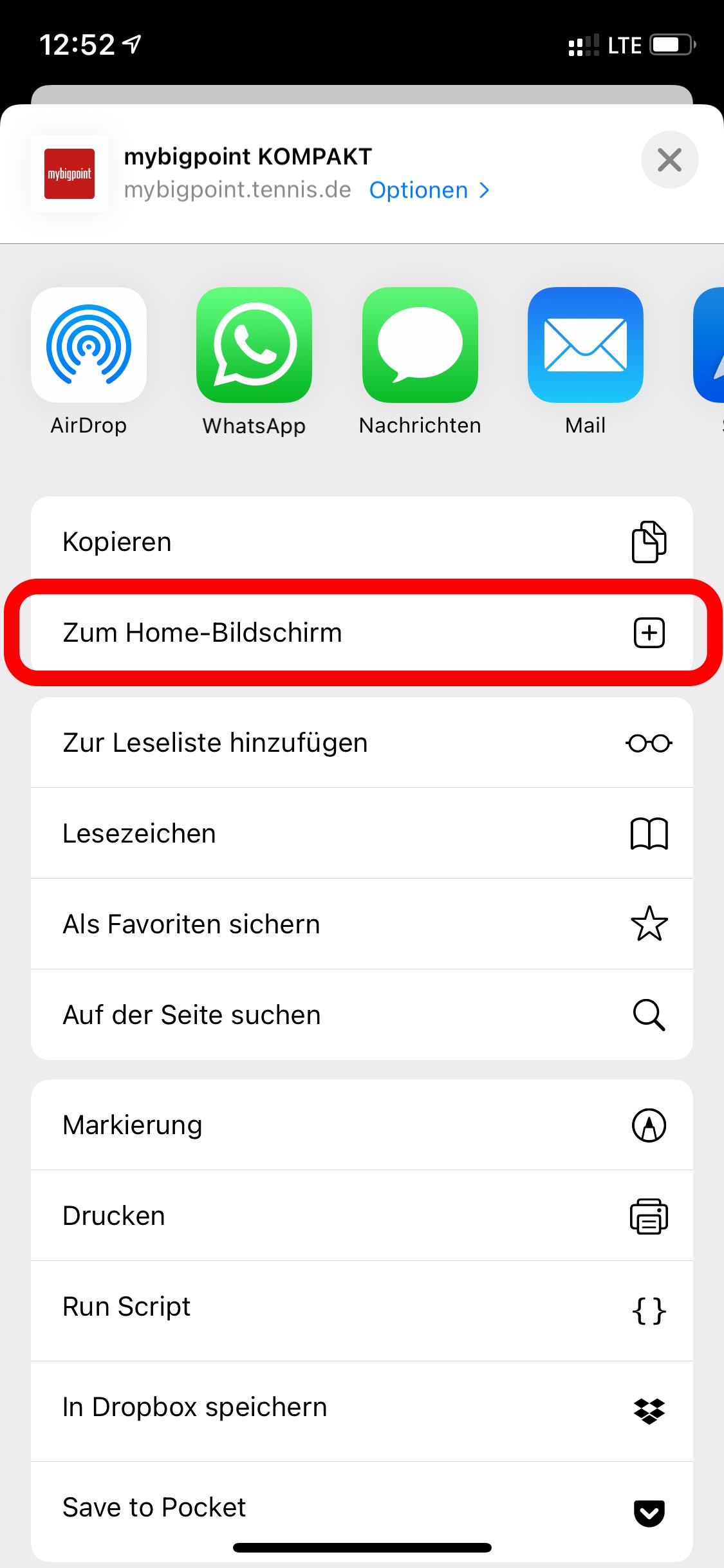Add a Lesezeichen bookmark

[x=362, y=834]
